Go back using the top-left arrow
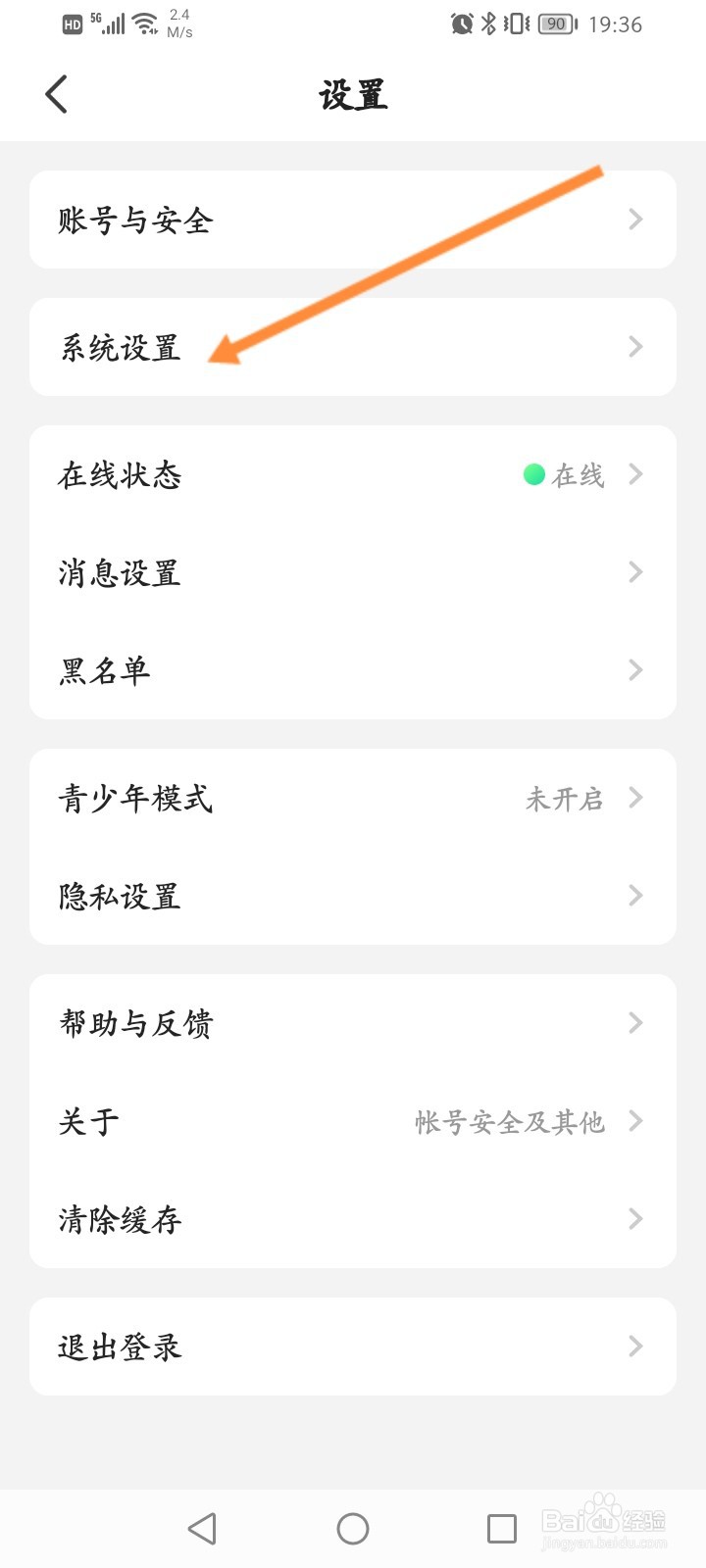The width and height of the screenshot is (706, 1568). pos(57,95)
